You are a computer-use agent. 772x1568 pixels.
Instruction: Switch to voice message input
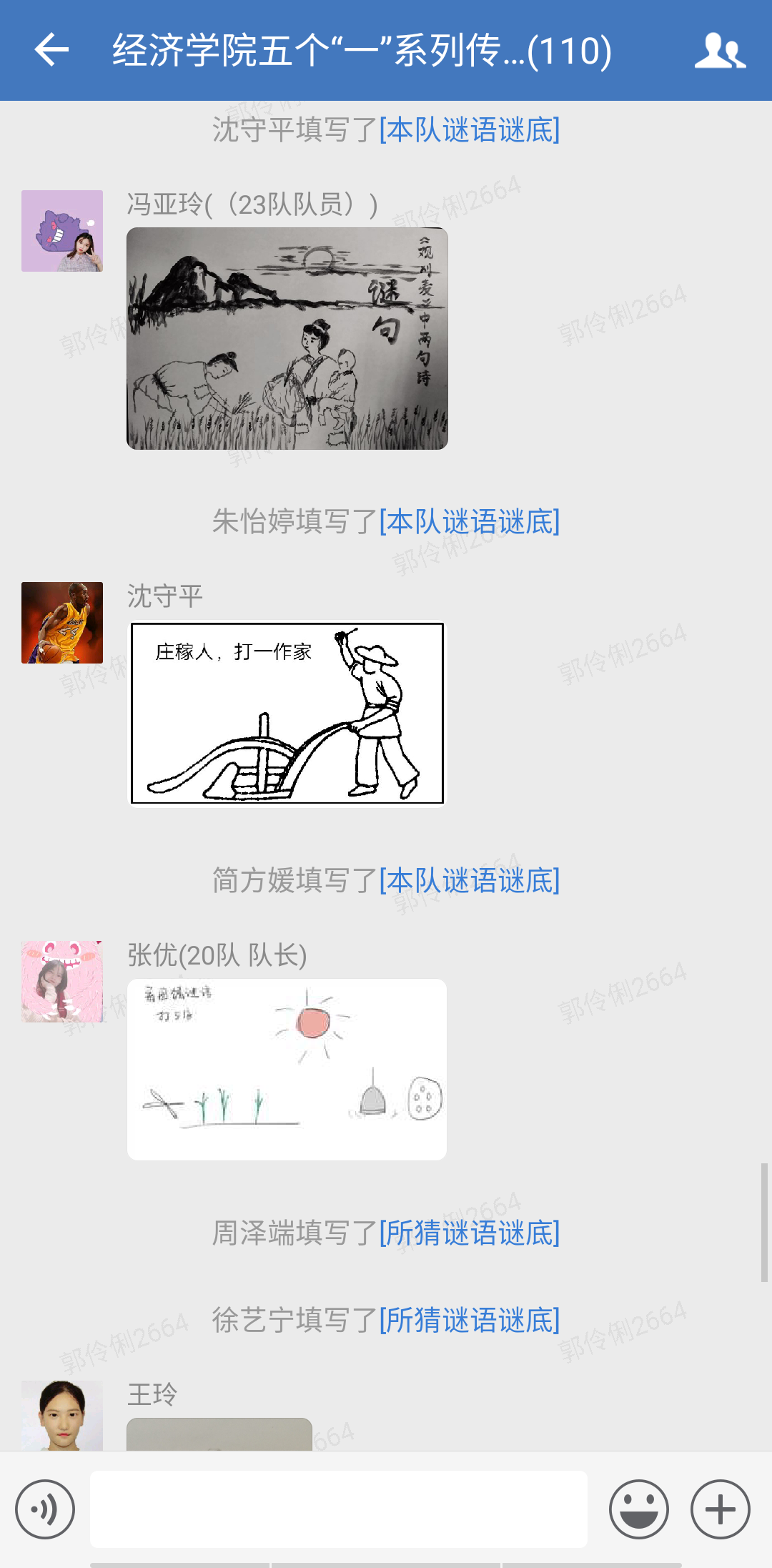coord(45,1509)
